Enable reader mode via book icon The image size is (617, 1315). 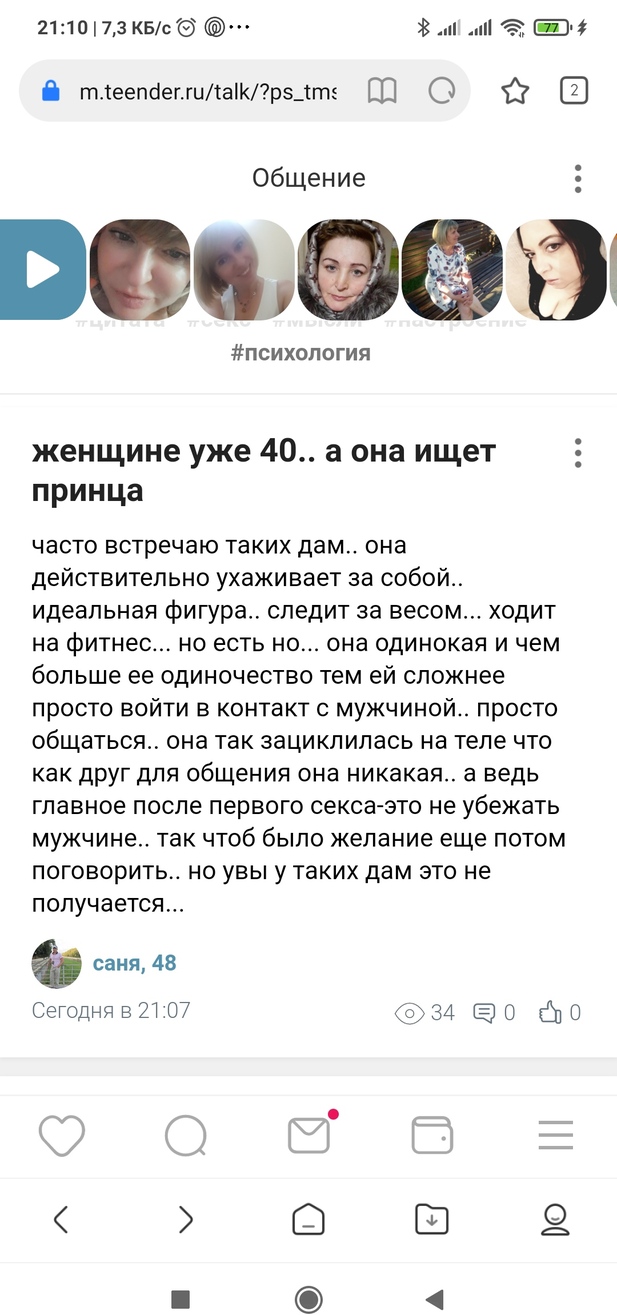pyautogui.click(x=381, y=92)
